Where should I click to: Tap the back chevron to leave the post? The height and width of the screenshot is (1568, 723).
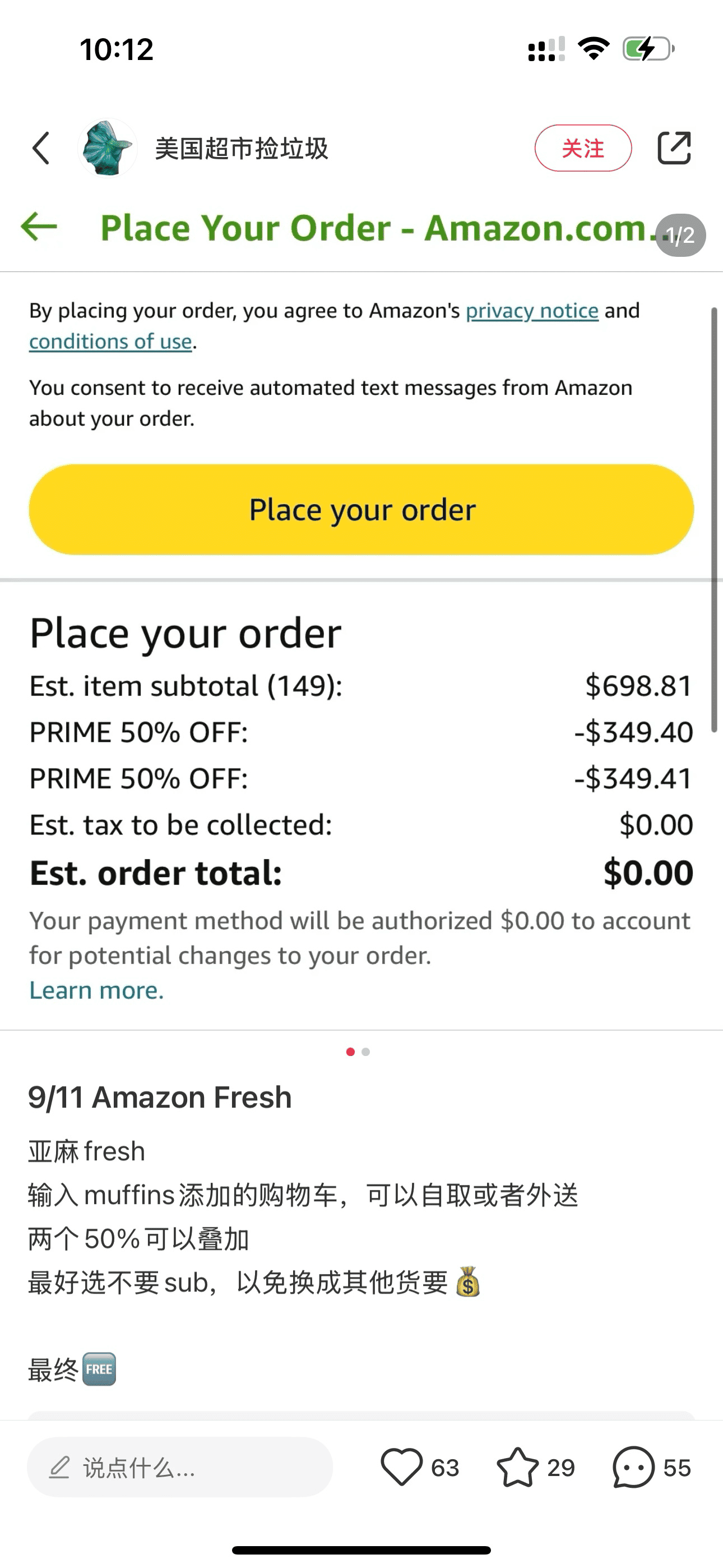coord(40,147)
